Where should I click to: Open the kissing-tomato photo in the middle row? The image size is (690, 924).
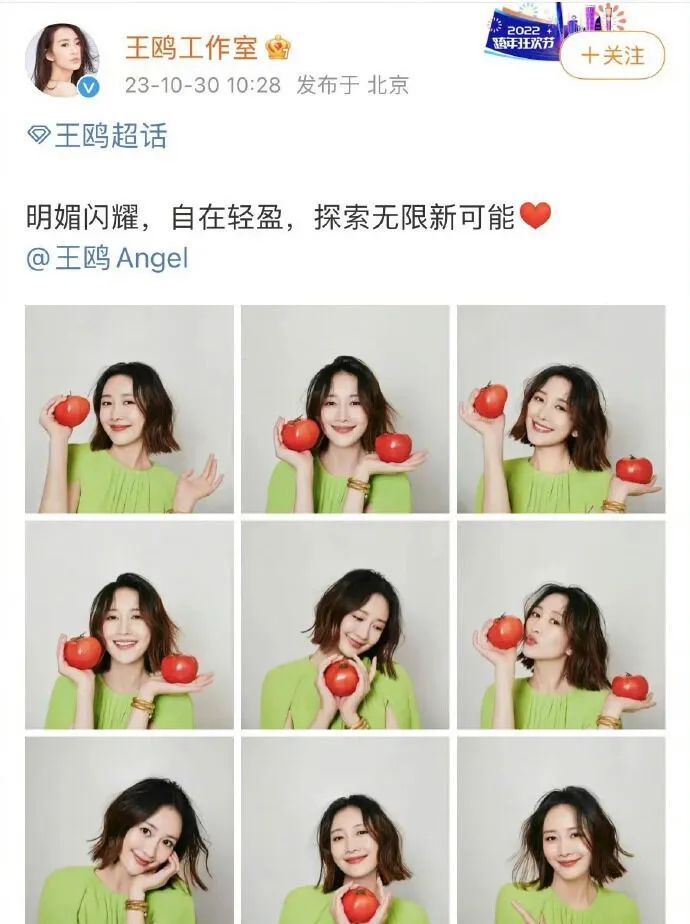click(x=561, y=625)
